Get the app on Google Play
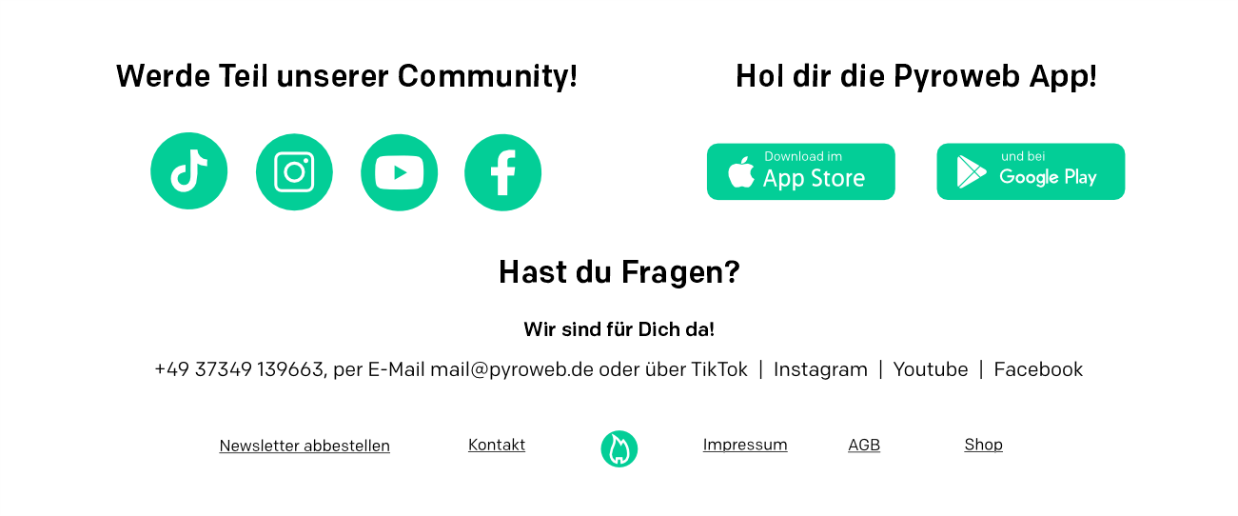The image size is (1238, 516). 1030,172
